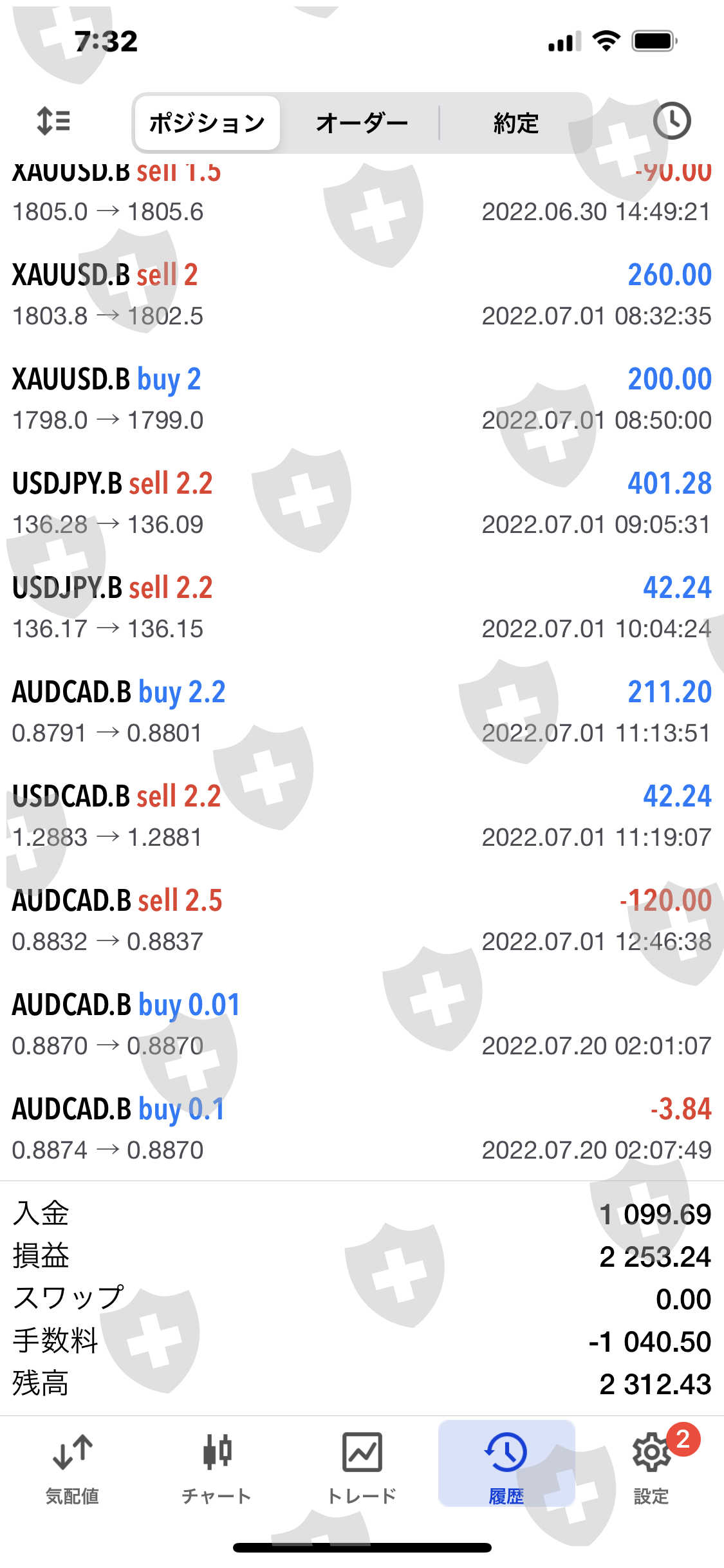Screen dimensions: 724x1568
Task: Expand the USDJPY.B trade closed at 10:04:24
Action: [x=362, y=608]
